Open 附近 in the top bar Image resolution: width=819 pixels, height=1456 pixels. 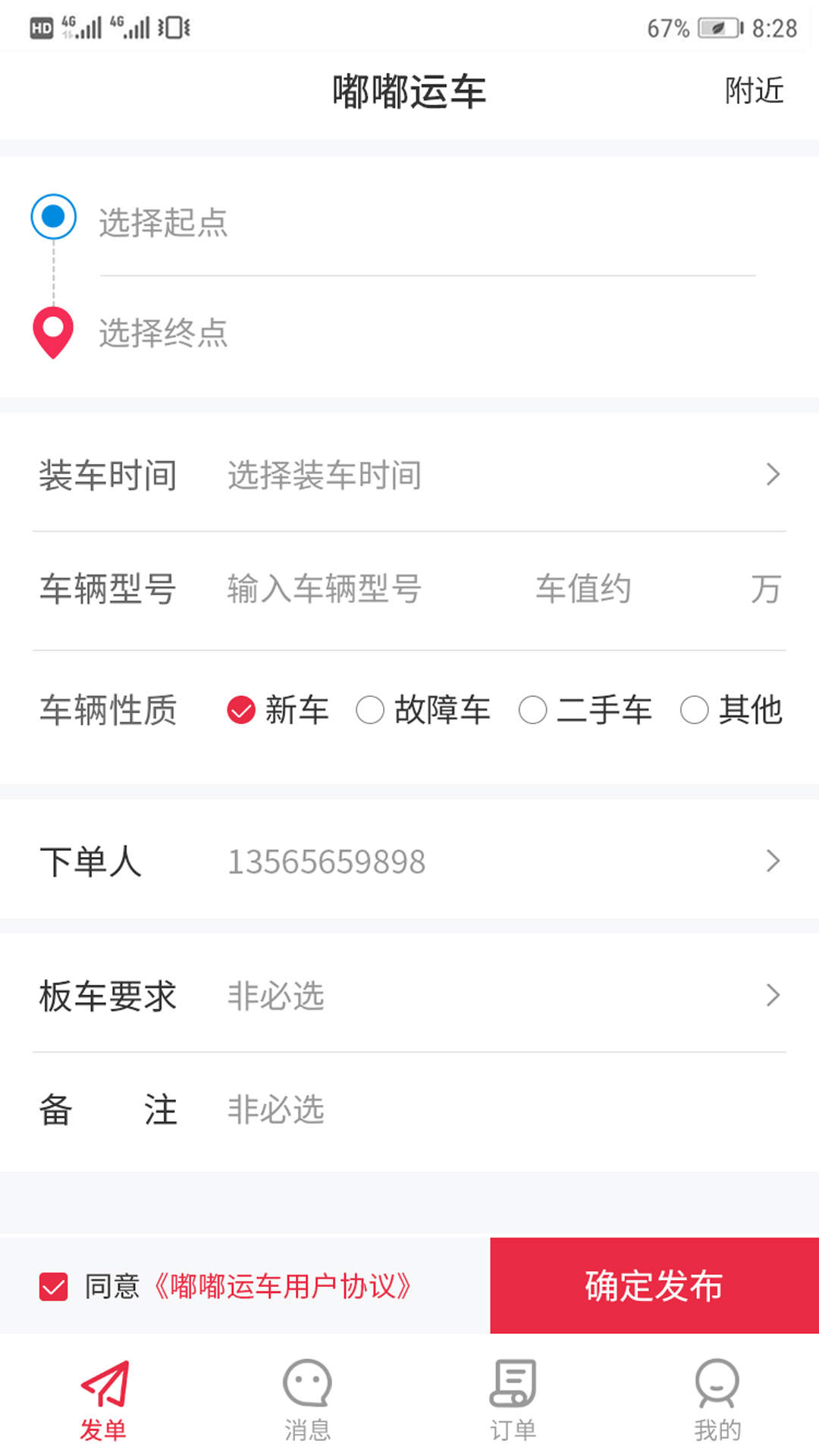coord(756,91)
